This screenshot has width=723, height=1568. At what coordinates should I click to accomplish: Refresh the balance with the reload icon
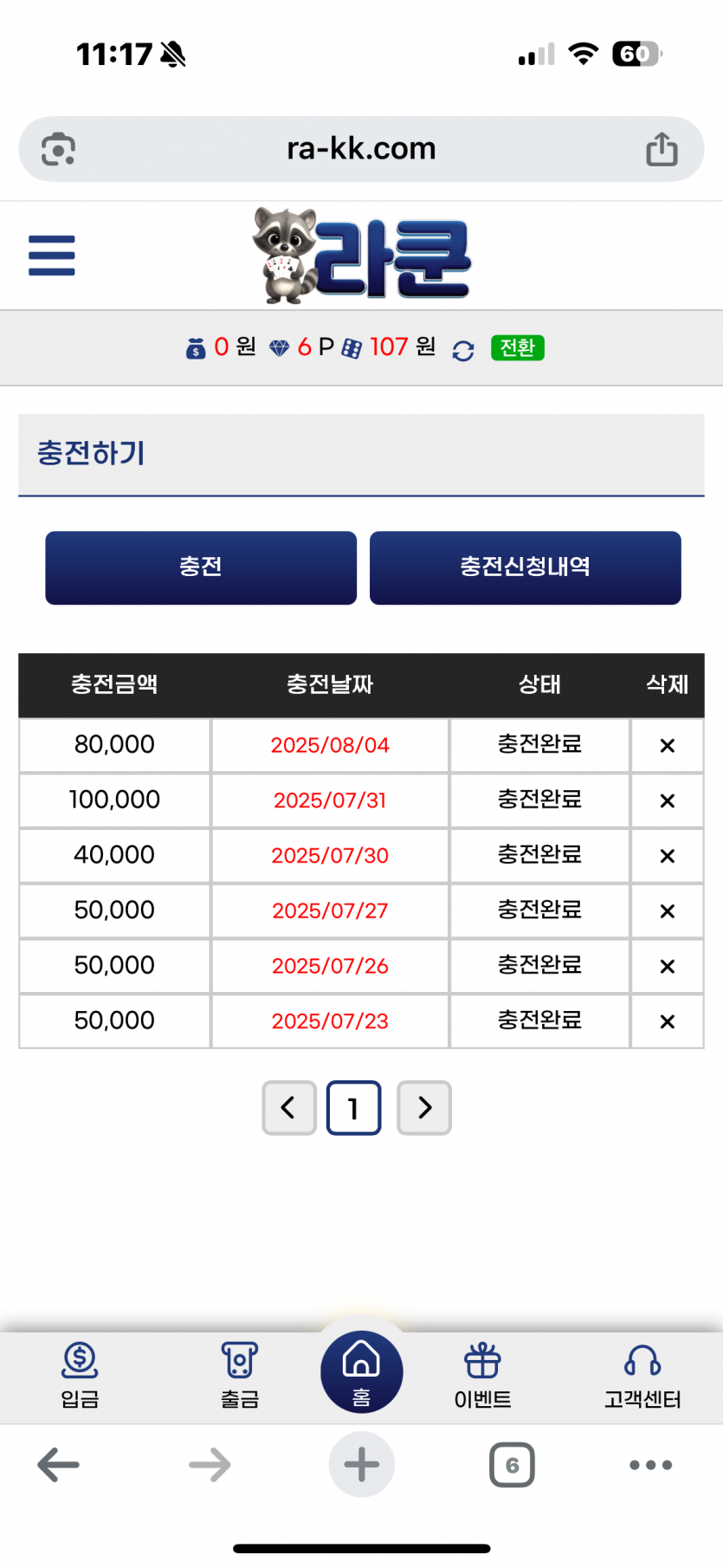pyautogui.click(x=463, y=350)
